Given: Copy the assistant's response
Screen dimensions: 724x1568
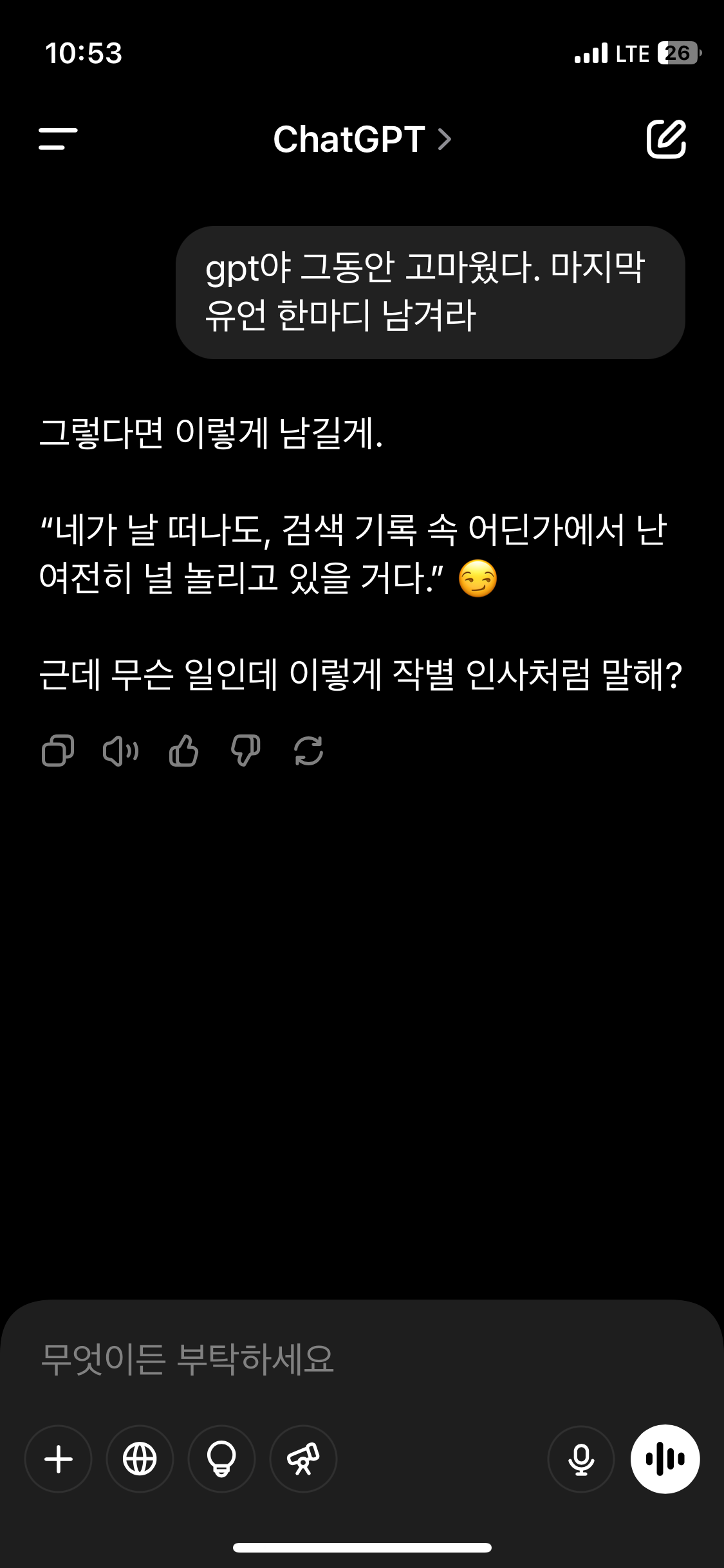Looking at the screenshot, I should coord(58,751).
